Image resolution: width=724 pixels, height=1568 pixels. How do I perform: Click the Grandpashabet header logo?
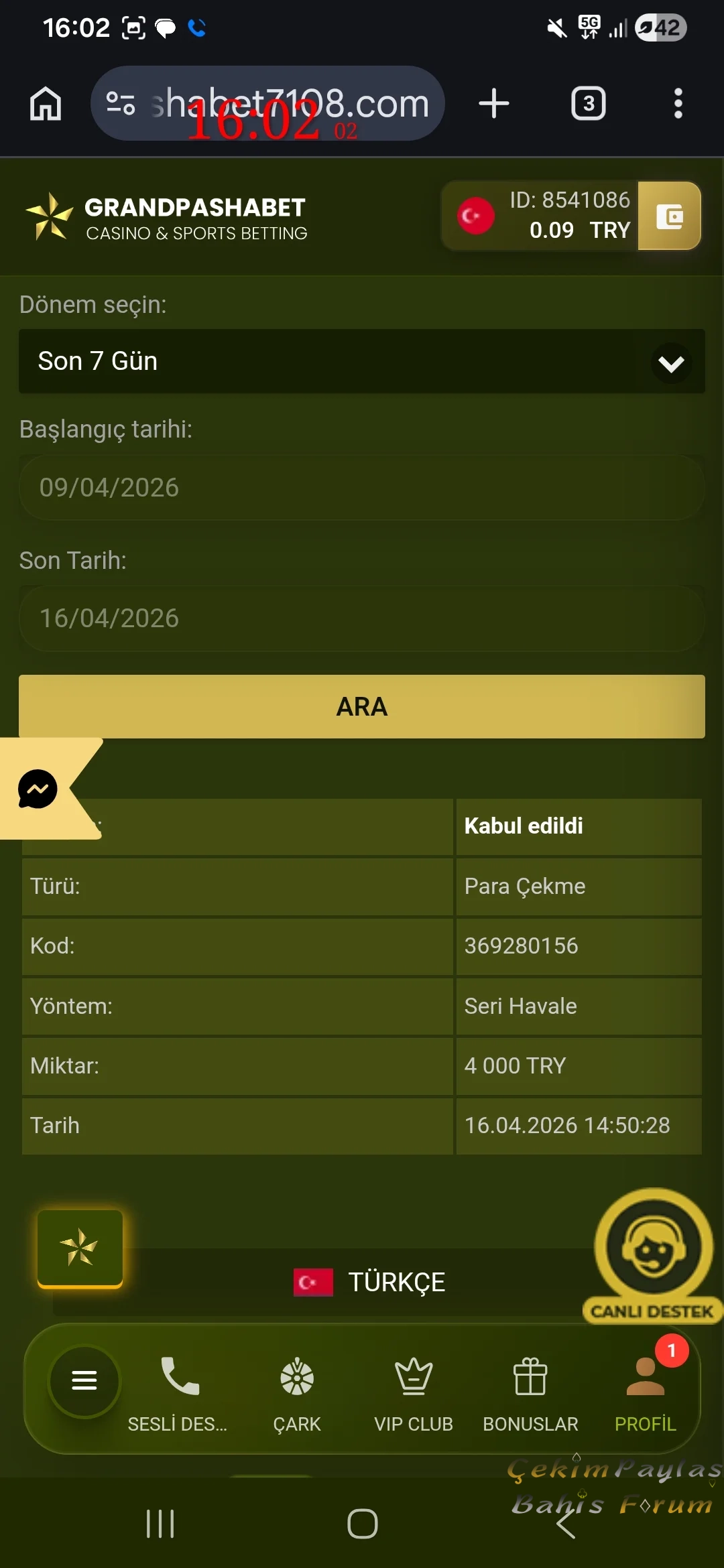(x=168, y=215)
